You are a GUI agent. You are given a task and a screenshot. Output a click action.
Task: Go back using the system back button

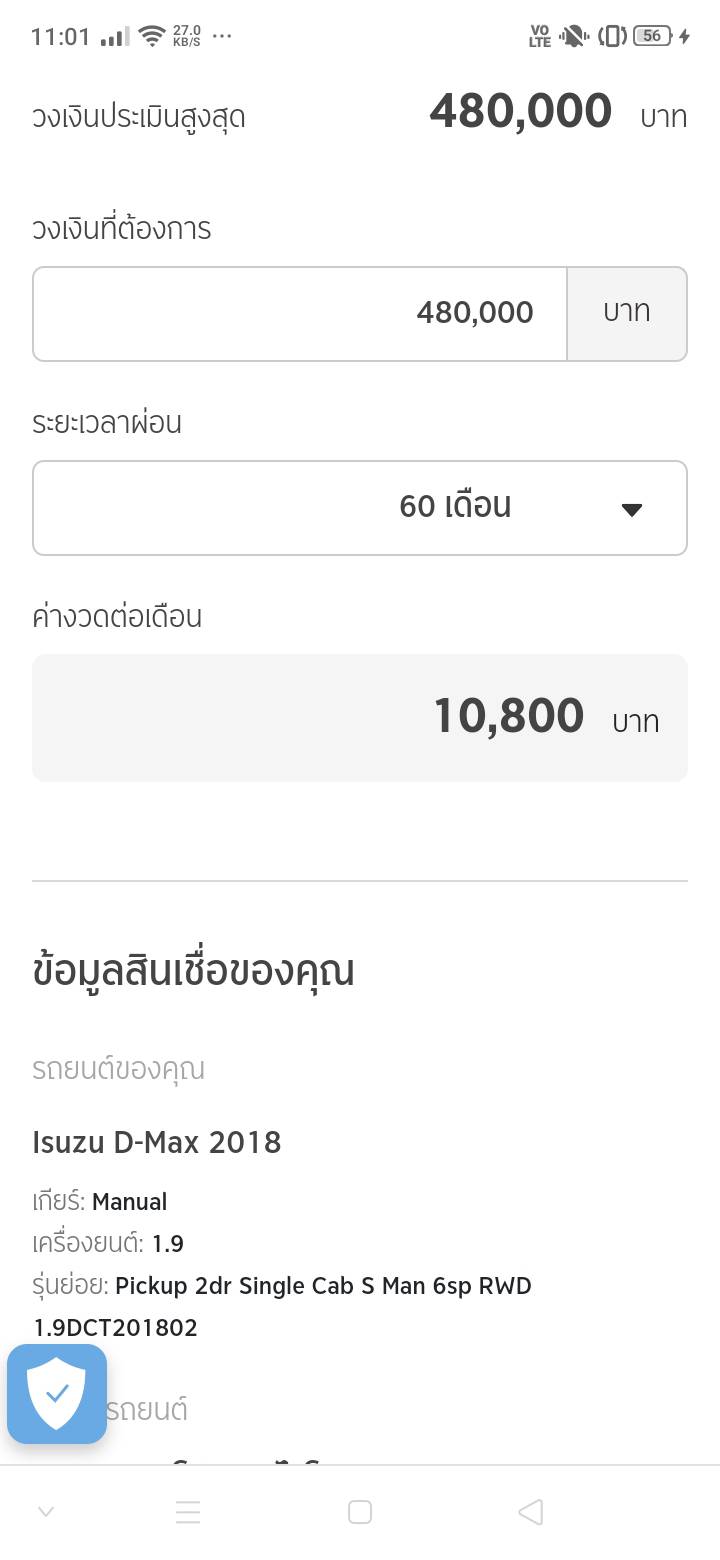tap(531, 1512)
